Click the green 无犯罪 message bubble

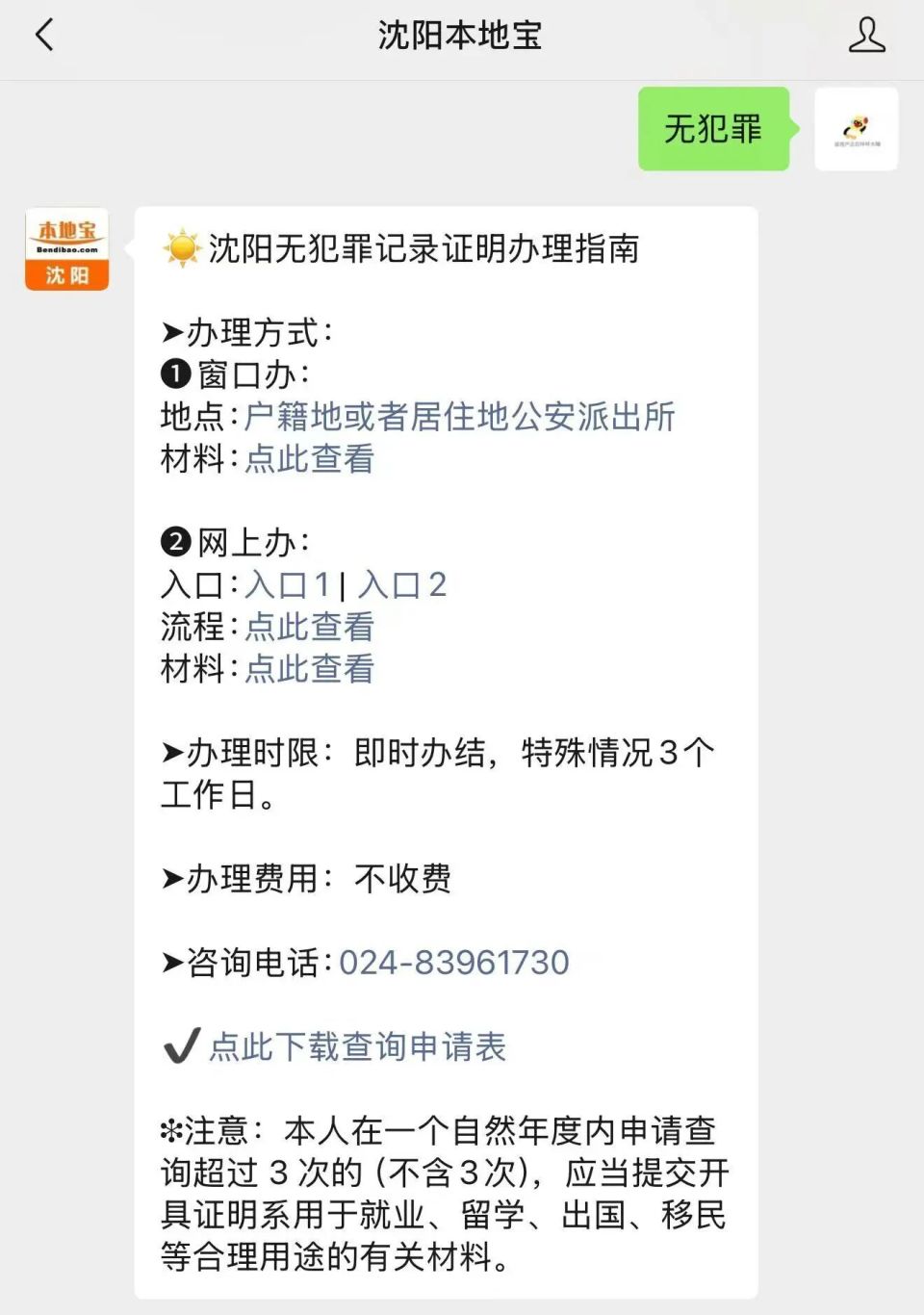point(712,129)
